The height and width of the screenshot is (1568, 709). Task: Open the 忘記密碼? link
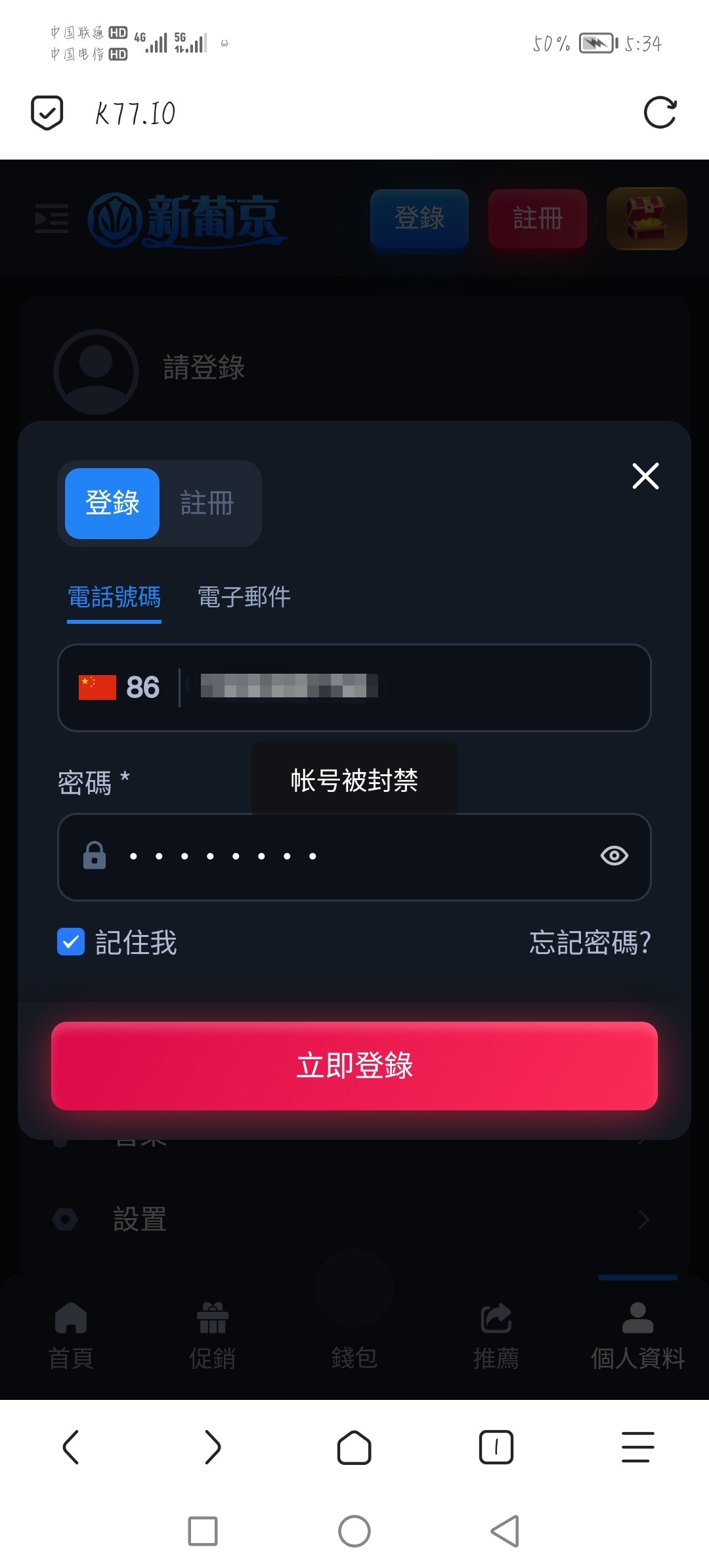pos(590,942)
